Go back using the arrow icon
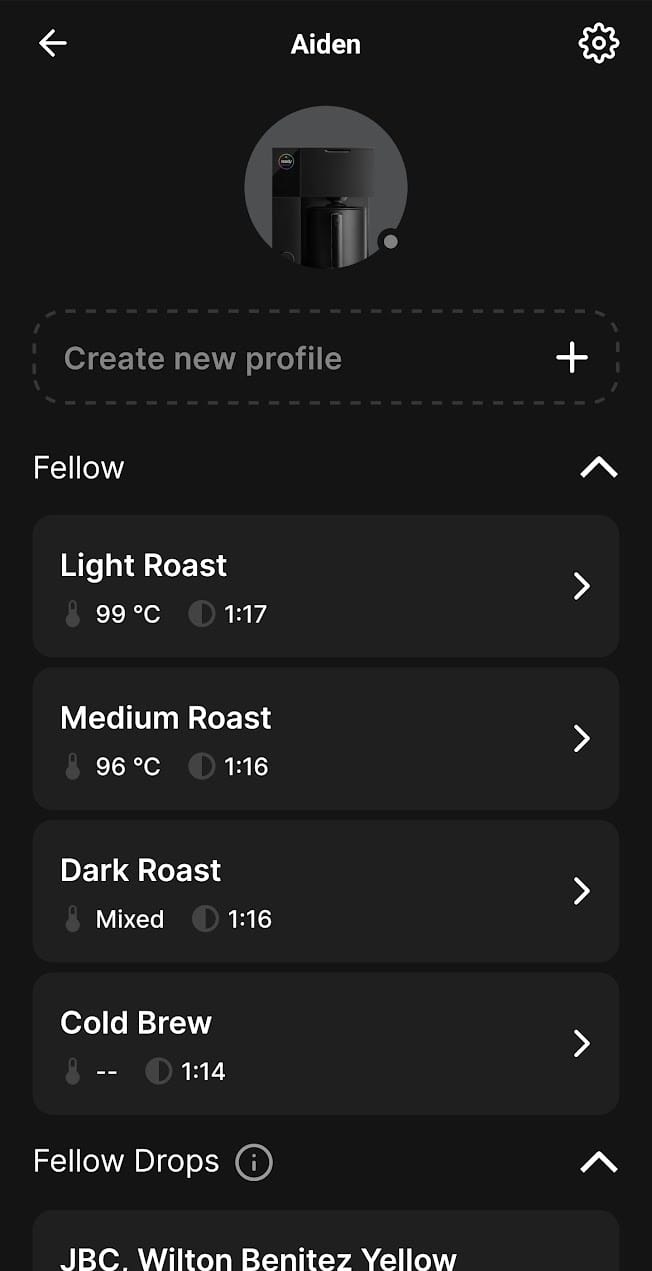The image size is (652, 1271). click(53, 43)
